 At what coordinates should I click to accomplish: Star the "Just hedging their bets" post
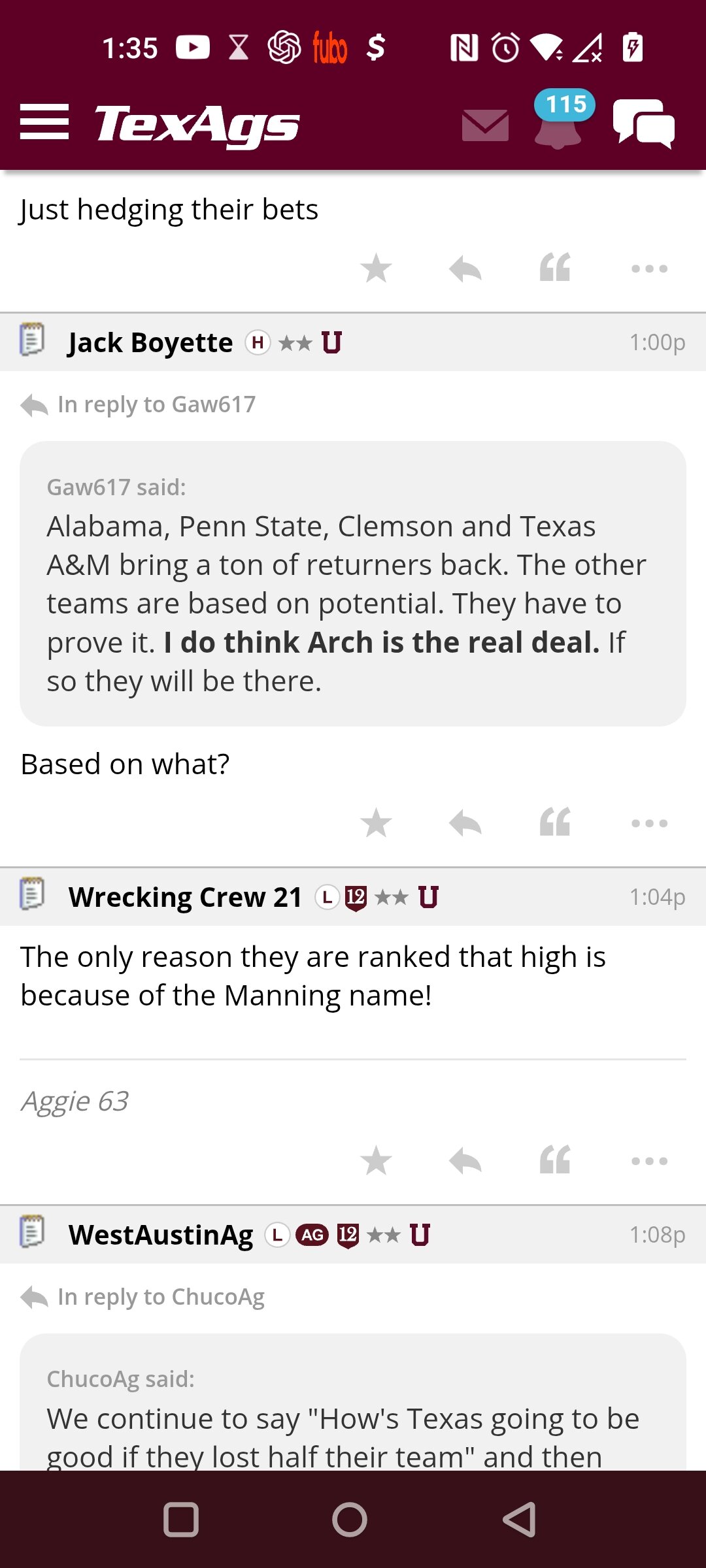[x=377, y=268]
